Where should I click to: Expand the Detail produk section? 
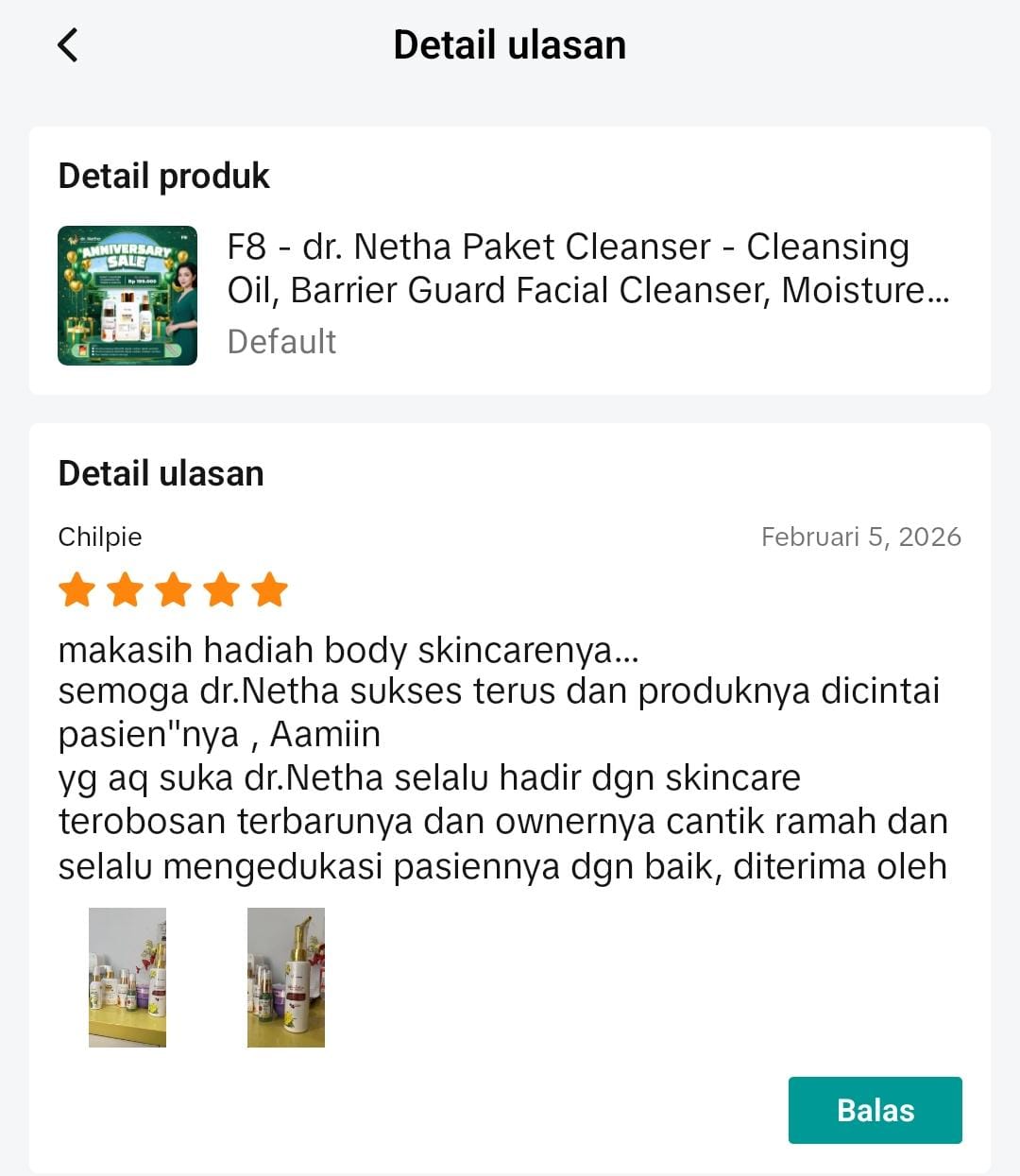tap(164, 175)
